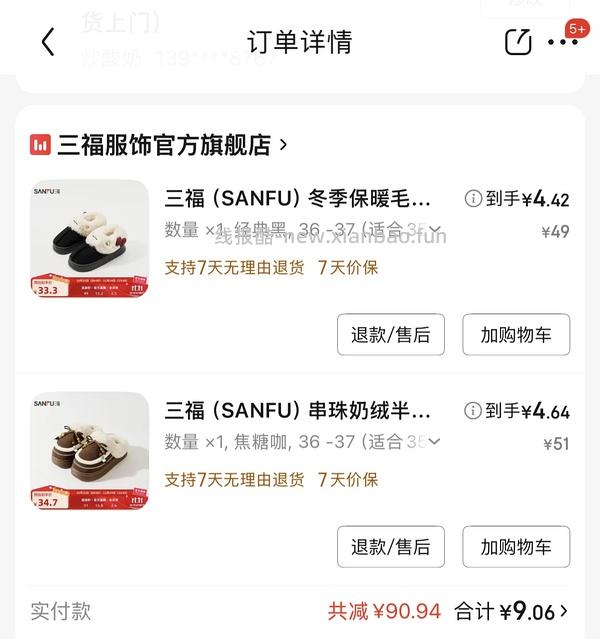View price info for the ¥4.42 item
This screenshot has height=639, width=600.
(473, 199)
